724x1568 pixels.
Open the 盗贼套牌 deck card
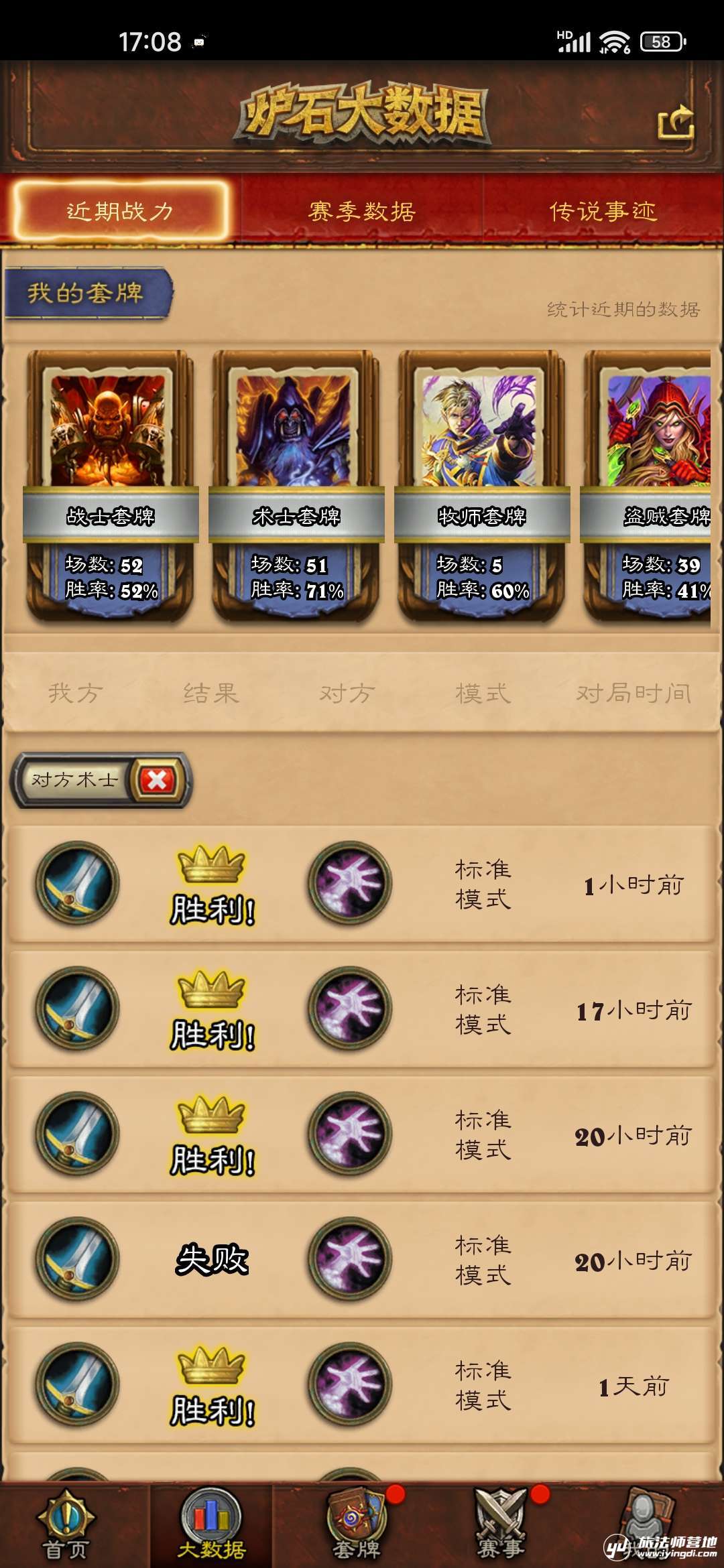click(649, 486)
